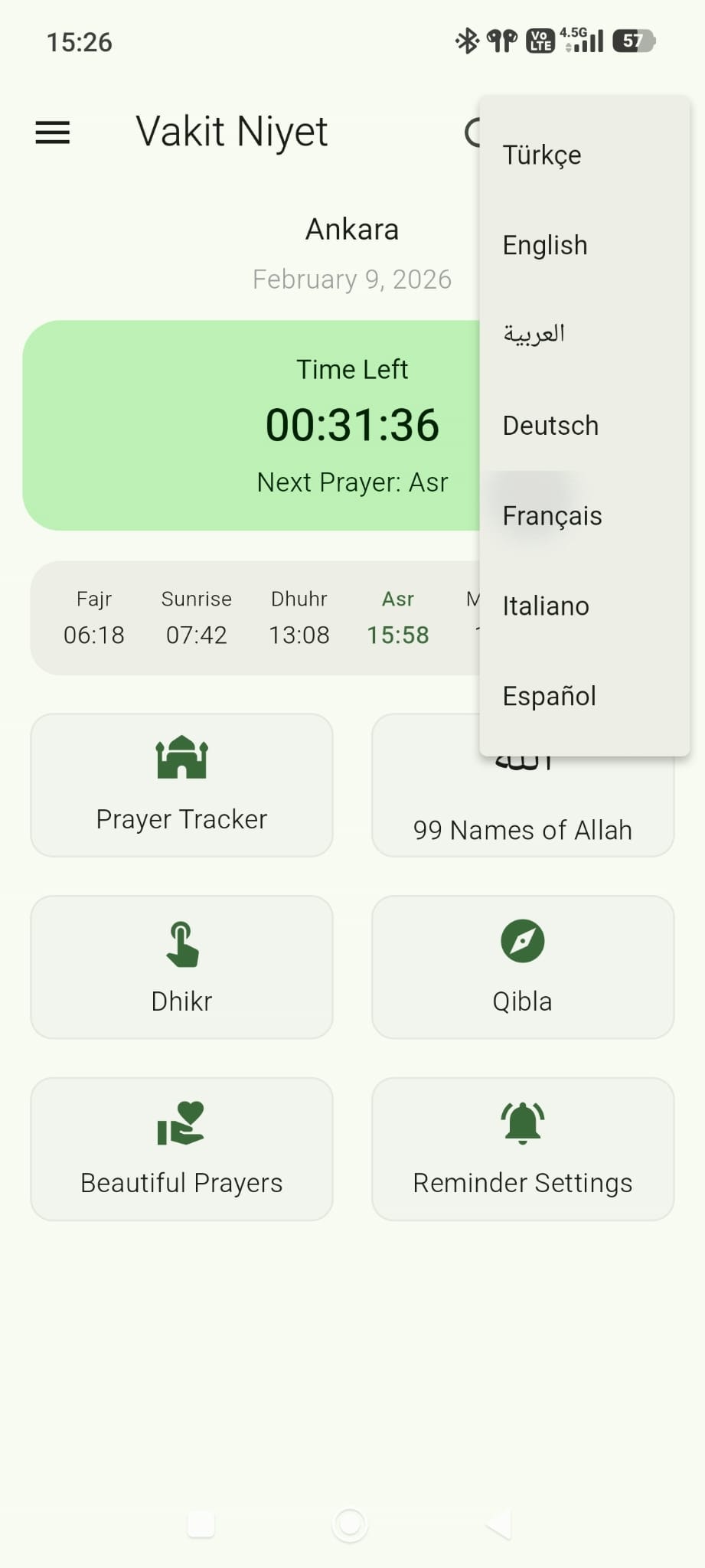This screenshot has width=705, height=1568.
Task: Open the navigation drawer via hamburger icon
Action: pyautogui.click(x=52, y=132)
